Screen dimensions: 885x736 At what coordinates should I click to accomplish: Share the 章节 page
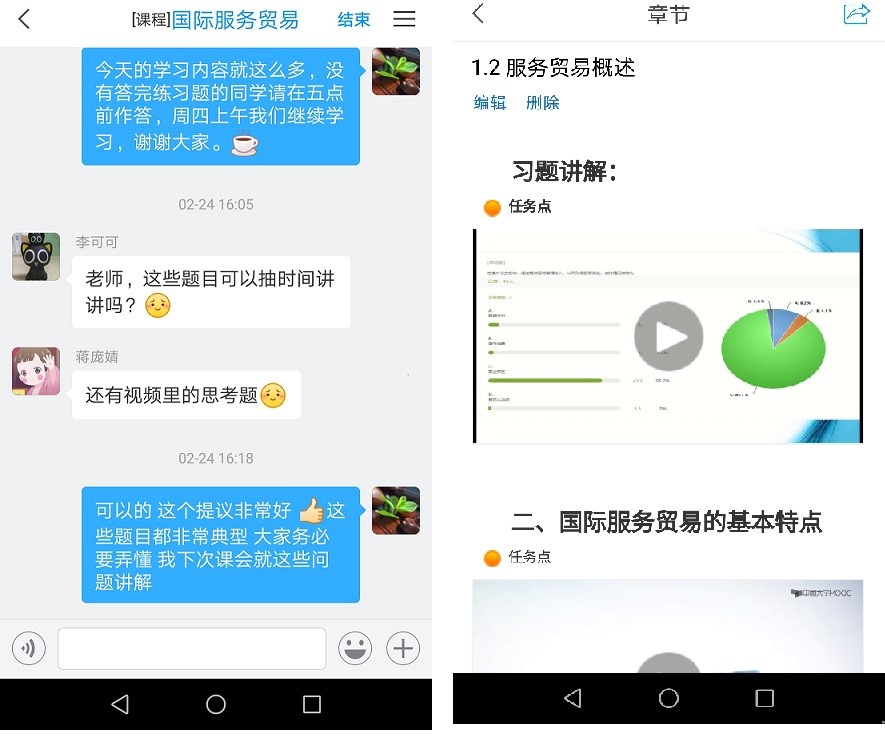[x=856, y=14]
